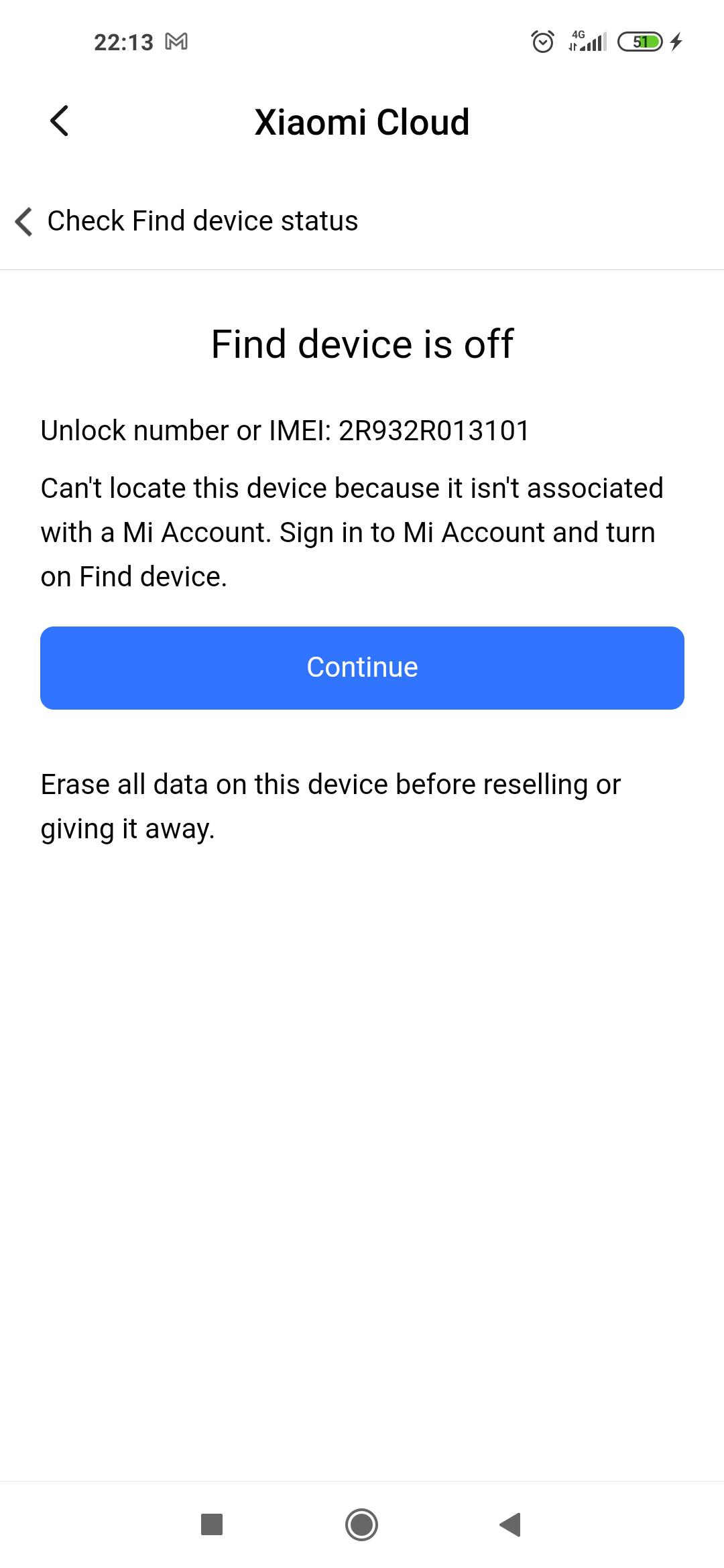Tap the Find device is off heading

[x=361, y=345]
